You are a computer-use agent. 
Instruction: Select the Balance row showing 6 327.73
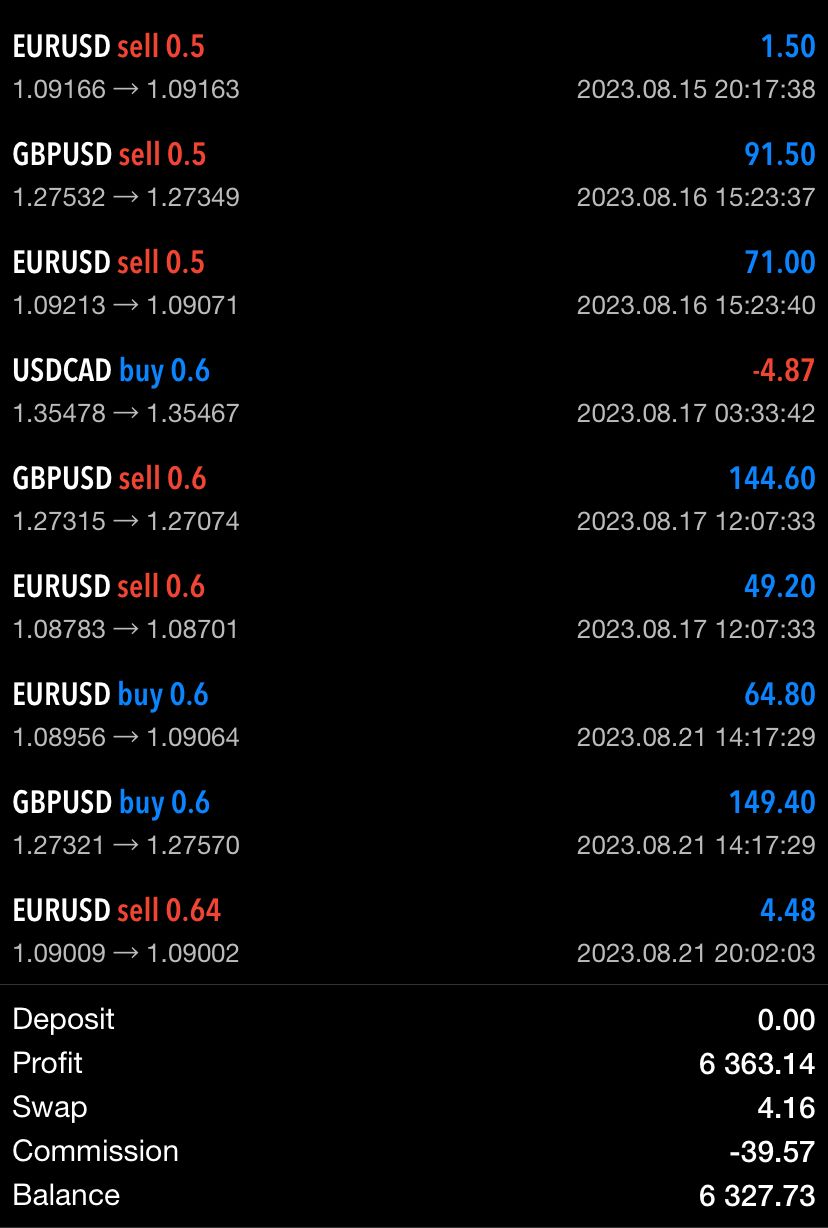coord(414,1195)
